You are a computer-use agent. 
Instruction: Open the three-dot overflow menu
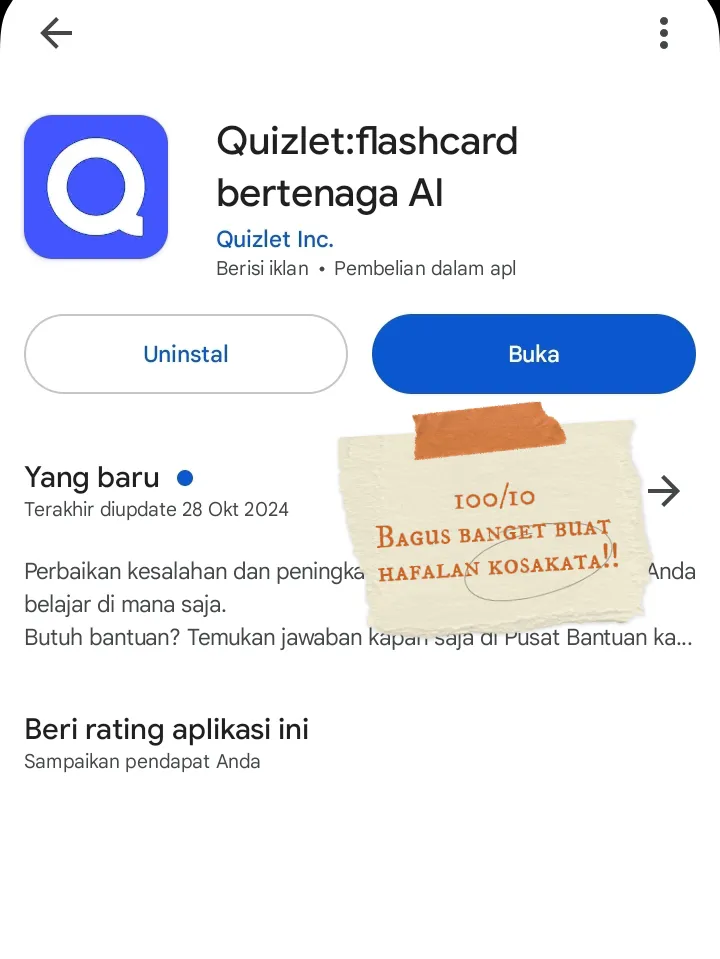(664, 34)
